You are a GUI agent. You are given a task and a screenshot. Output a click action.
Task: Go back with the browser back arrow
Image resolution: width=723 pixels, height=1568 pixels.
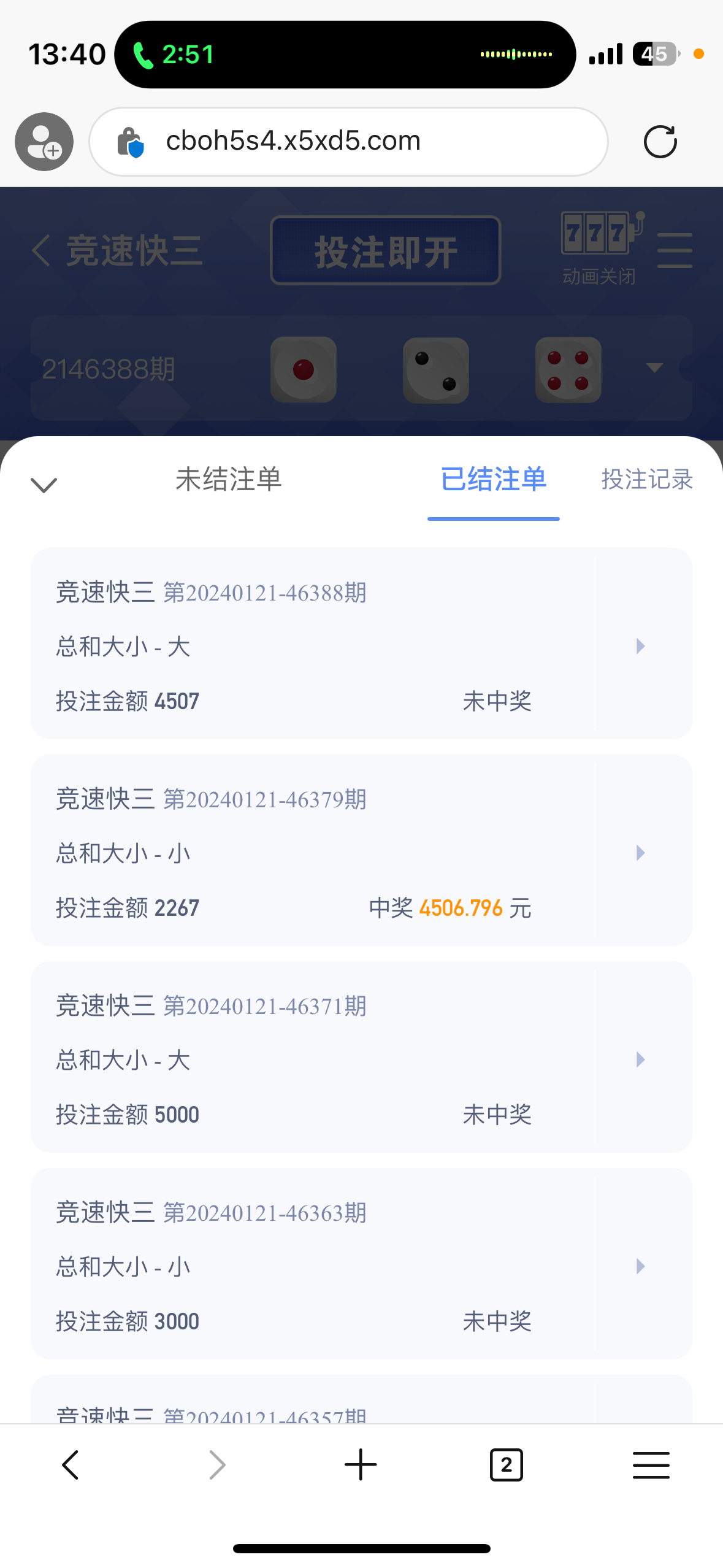[x=71, y=1465]
